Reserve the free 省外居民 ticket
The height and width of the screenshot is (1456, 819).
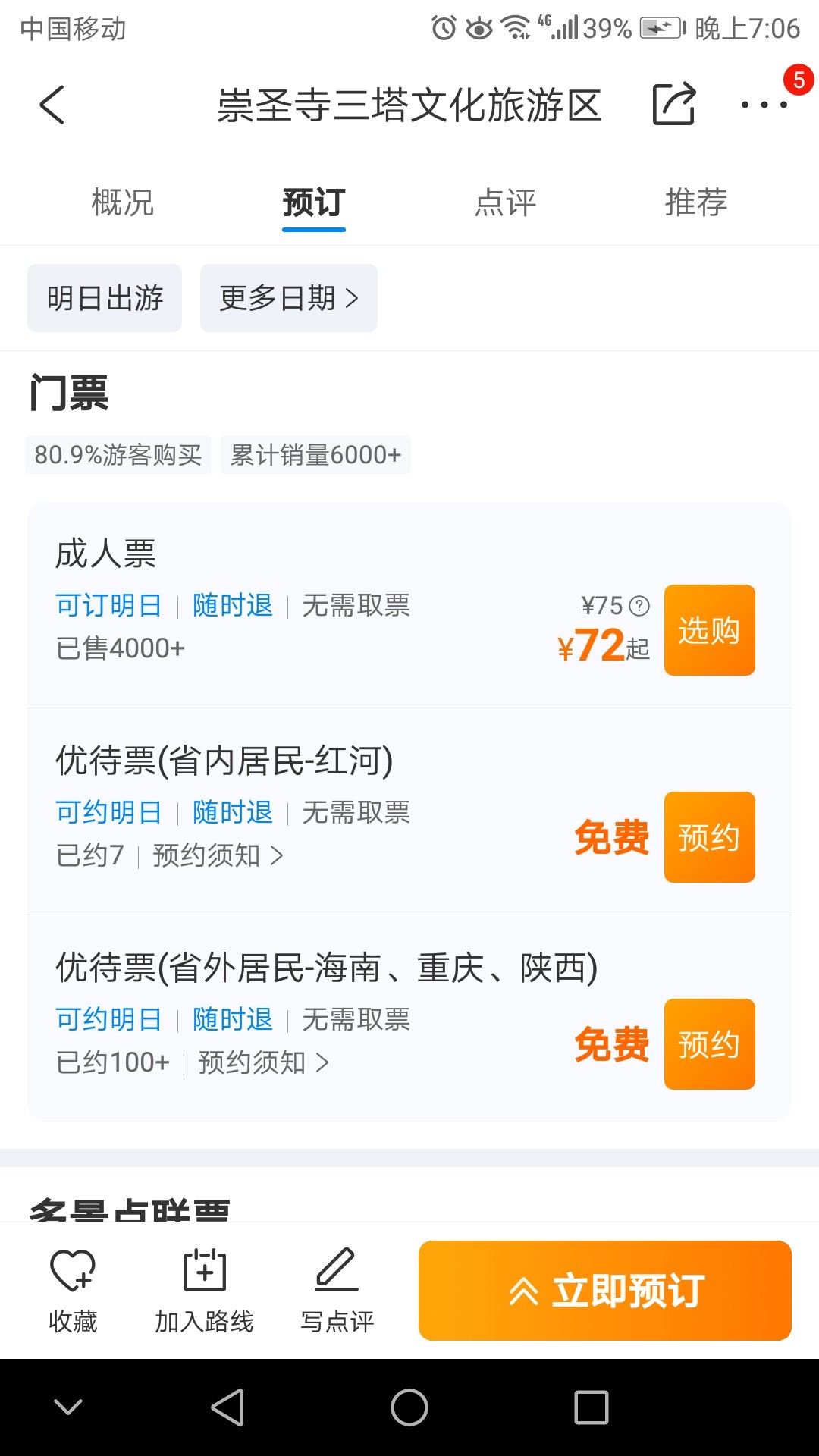pyautogui.click(x=710, y=1044)
